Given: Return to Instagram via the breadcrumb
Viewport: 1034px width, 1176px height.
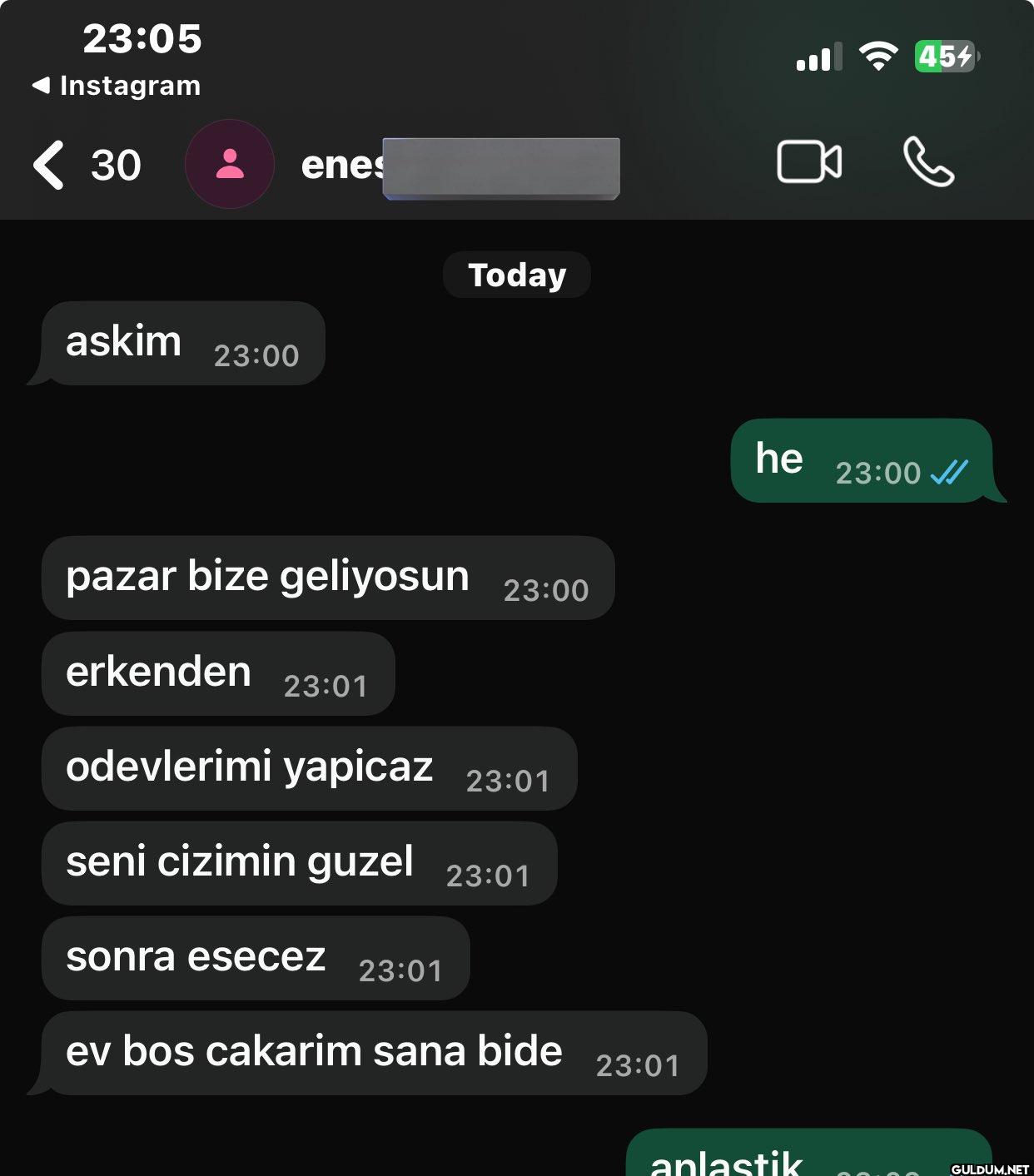Looking at the screenshot, I should pyautogui.click(x=117, y=86).
